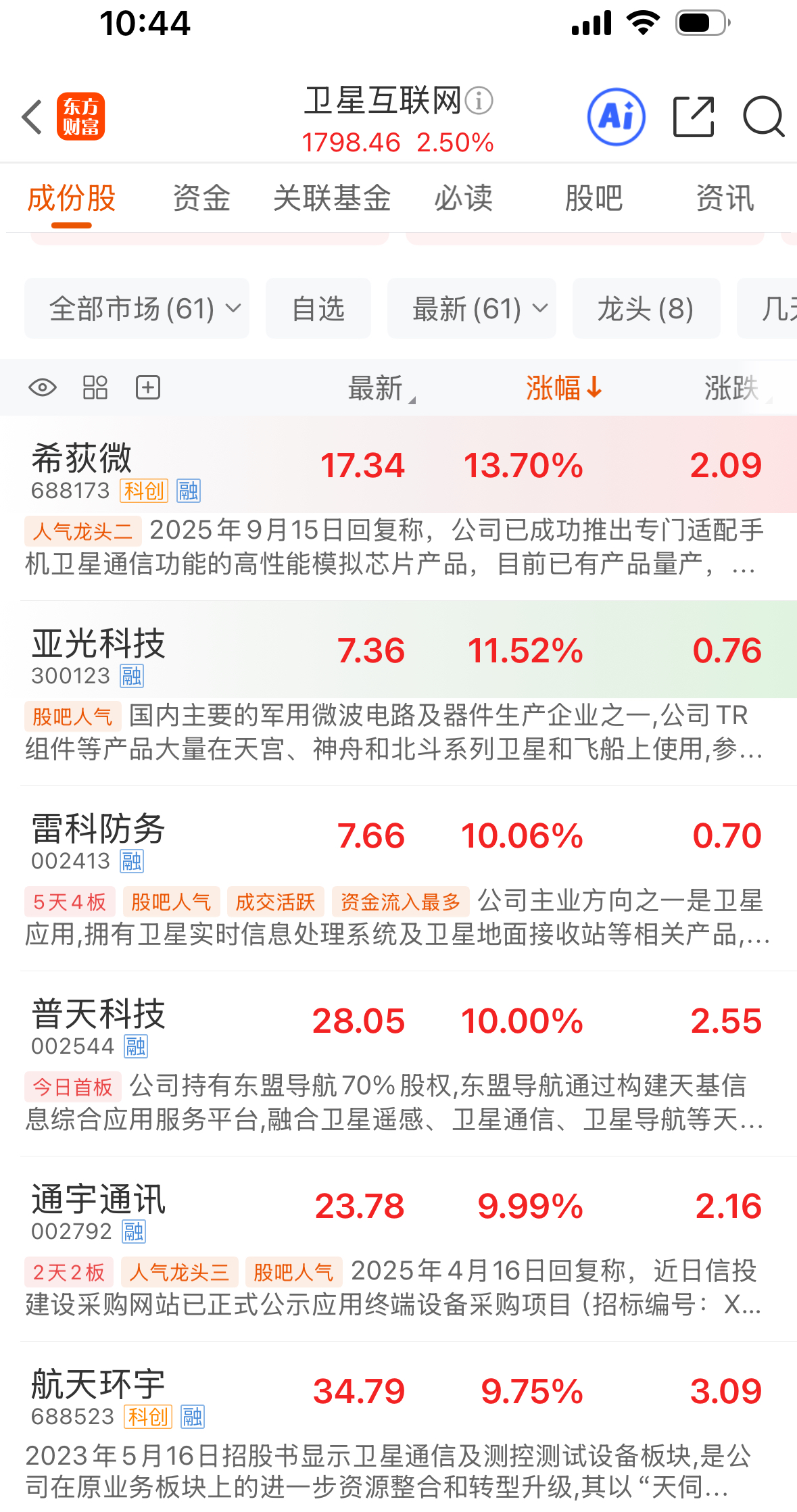
Task: Open the 必读 tab
Action: 463,199
